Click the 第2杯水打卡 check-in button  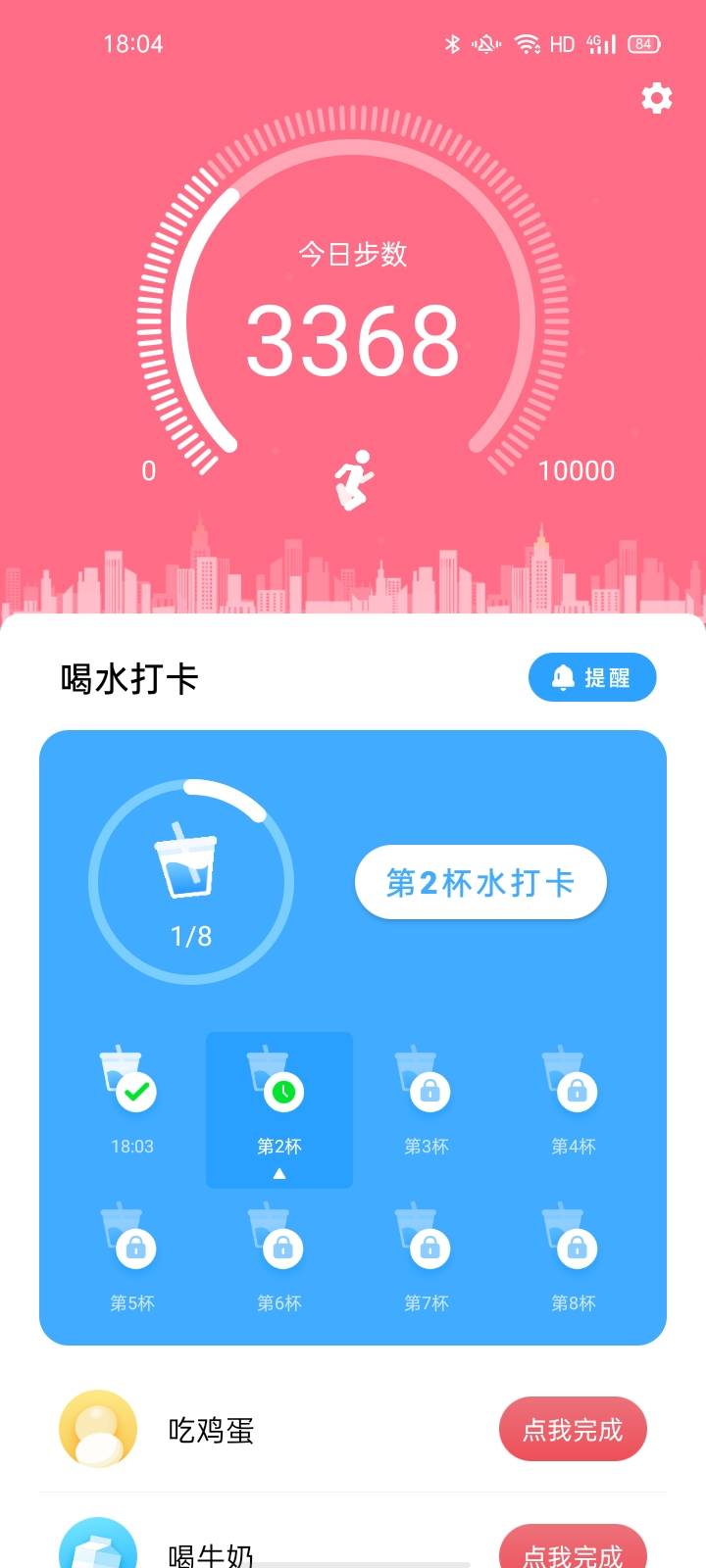coord(481,882)
